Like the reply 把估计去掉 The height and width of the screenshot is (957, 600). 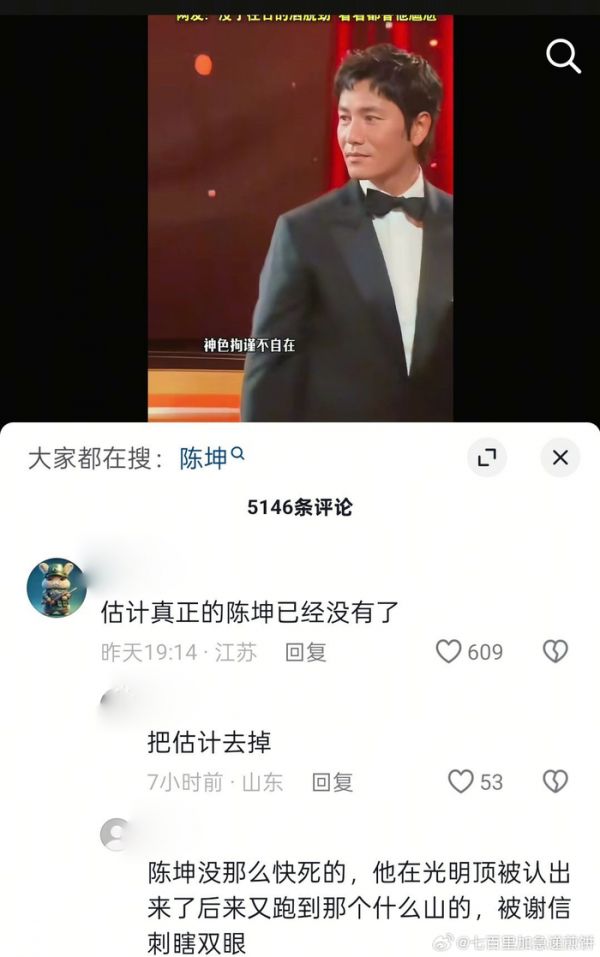460,781
